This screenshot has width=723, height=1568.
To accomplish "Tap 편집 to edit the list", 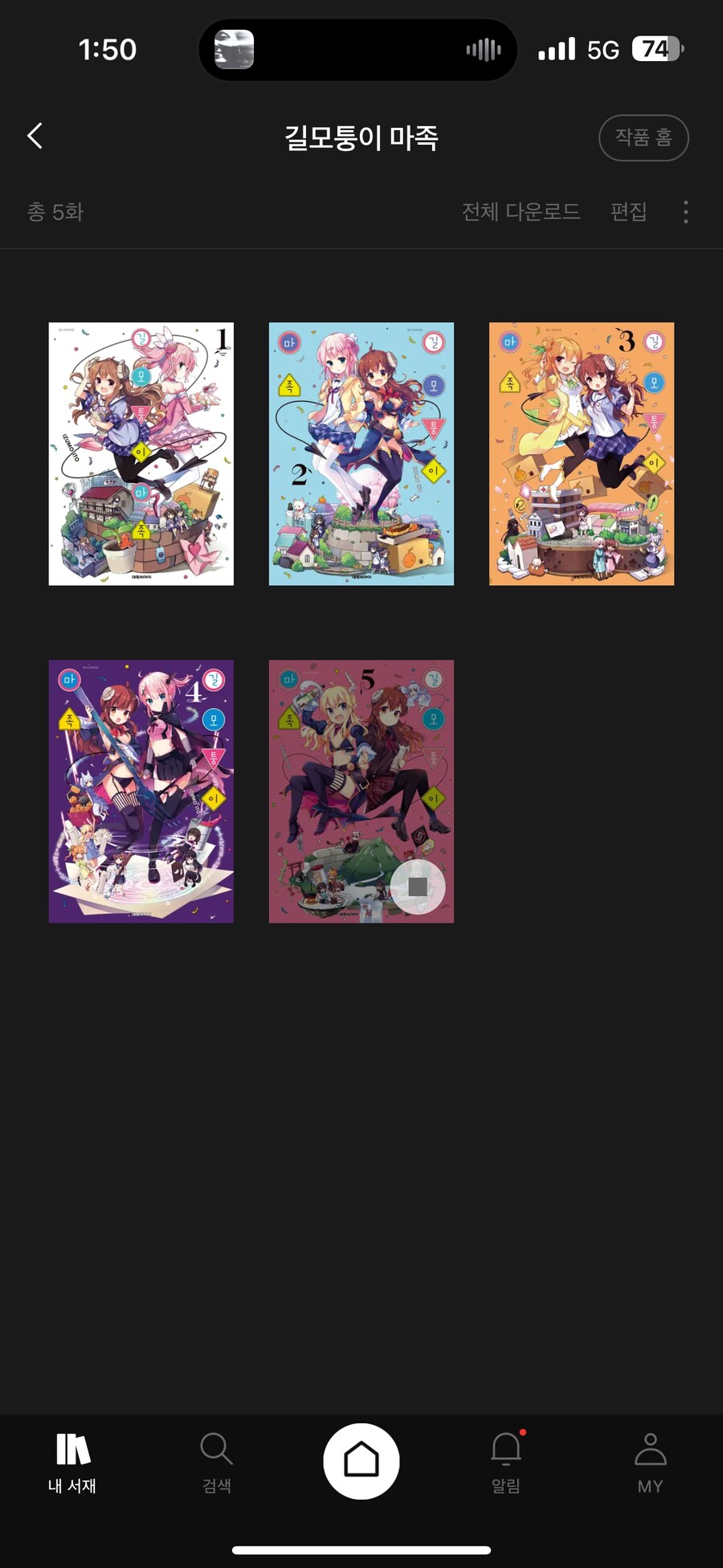I will (628, 211).
